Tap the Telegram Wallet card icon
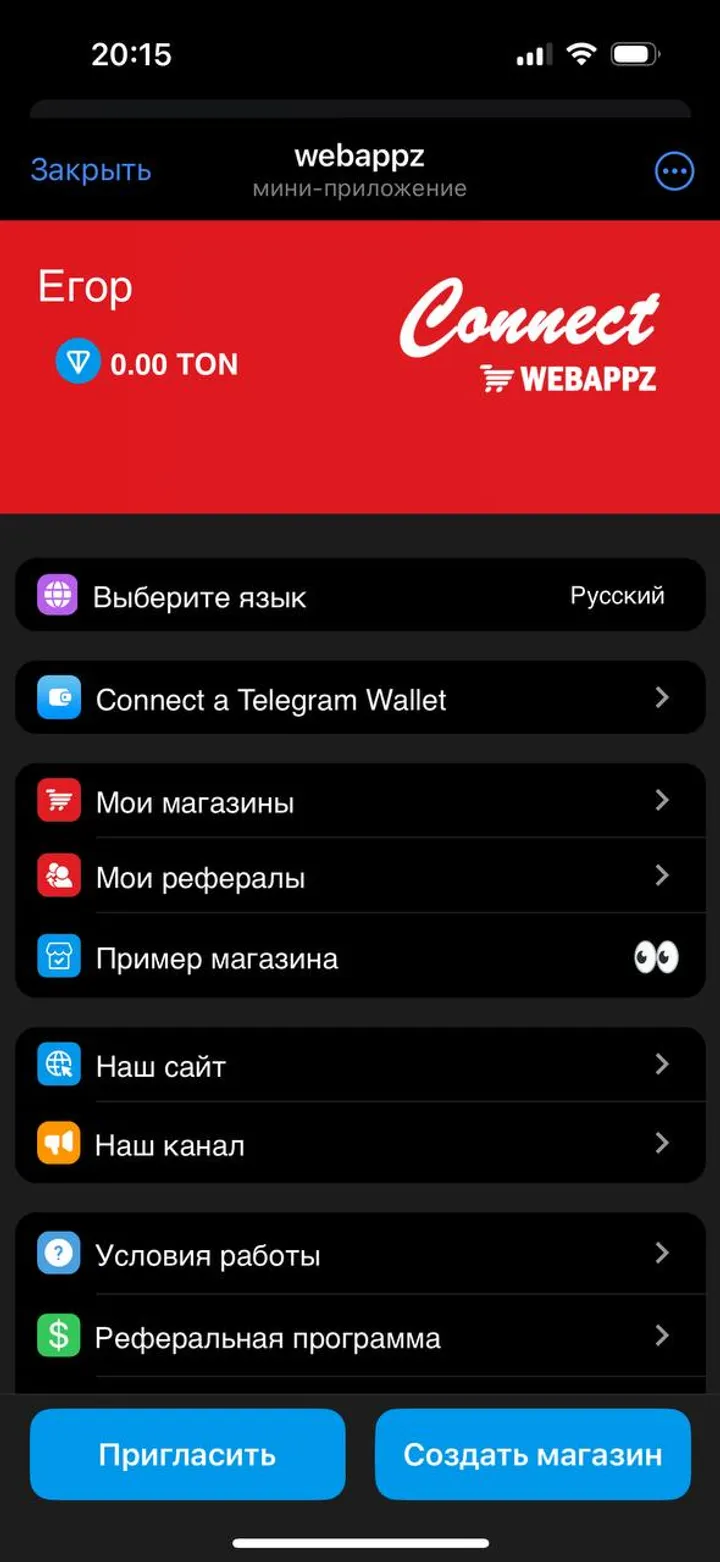 [57, 699]
